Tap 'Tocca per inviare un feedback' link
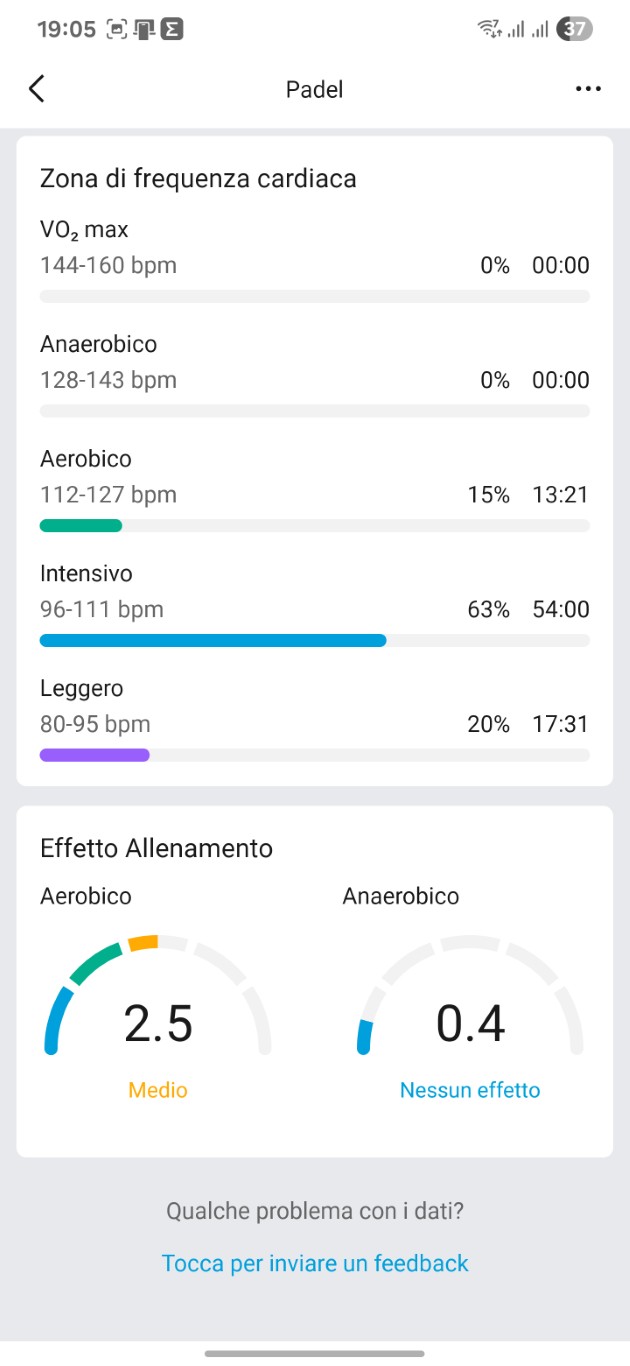The height and width of the screenshot is (1366, 630). click(315, 1263)
